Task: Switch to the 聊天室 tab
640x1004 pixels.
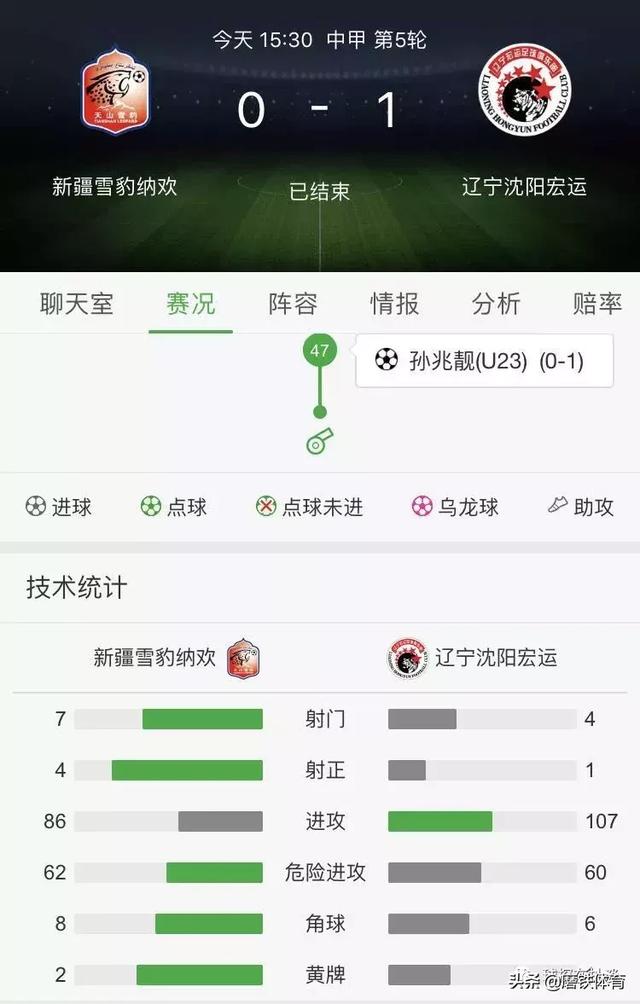Action: 77,304
